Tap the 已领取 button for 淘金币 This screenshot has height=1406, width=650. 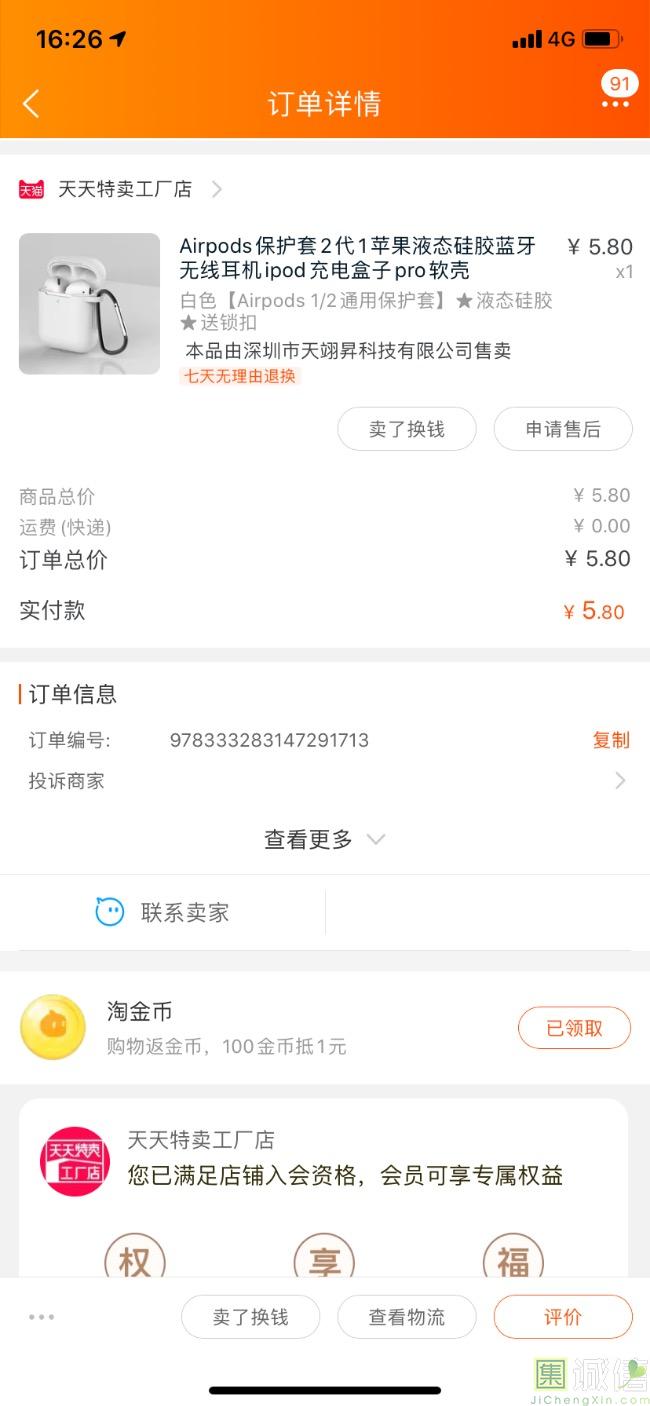pyautogui.click(x=574, y=1028)
